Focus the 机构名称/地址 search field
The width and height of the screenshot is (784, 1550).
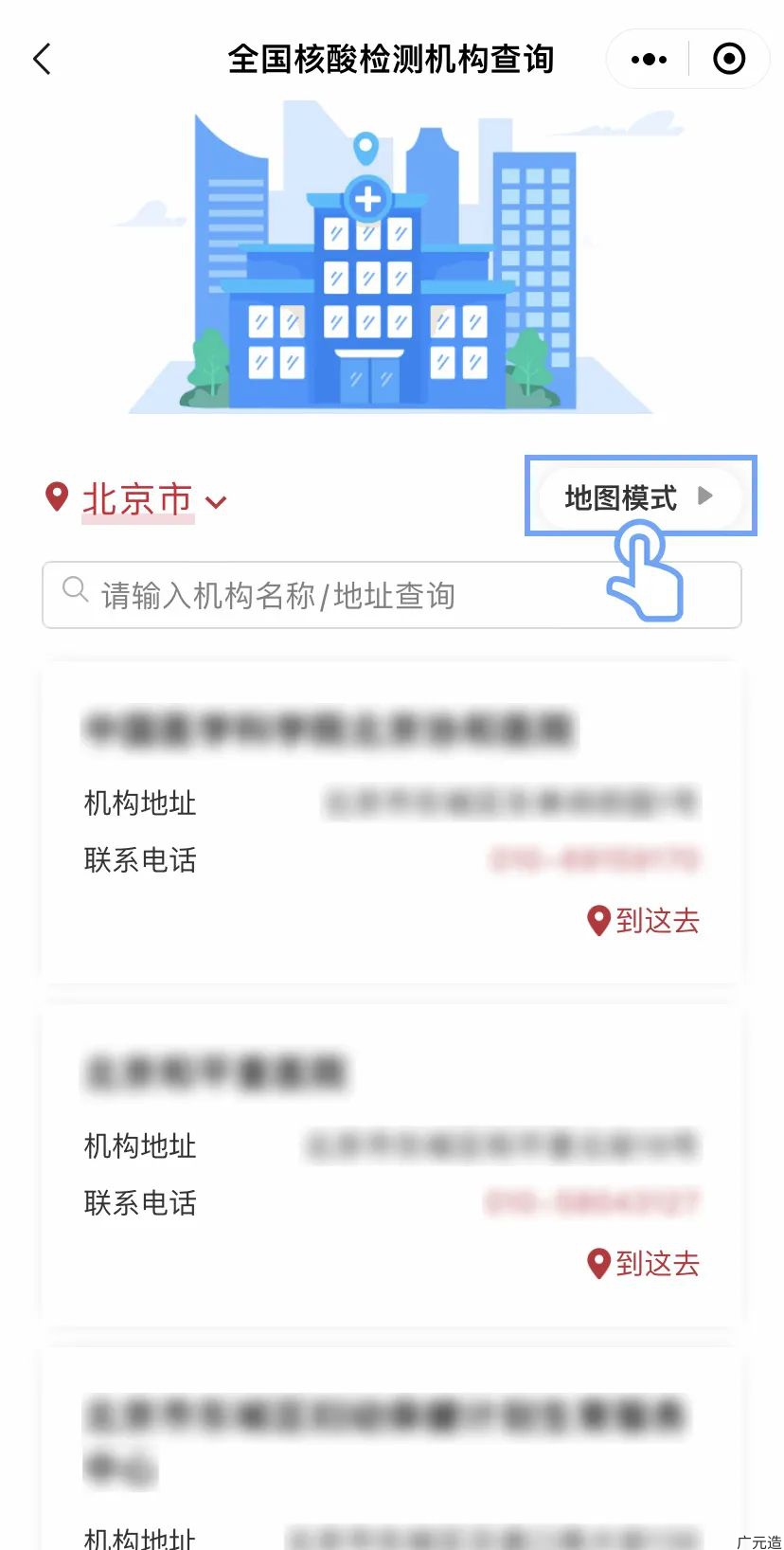(x=331, y=595)
